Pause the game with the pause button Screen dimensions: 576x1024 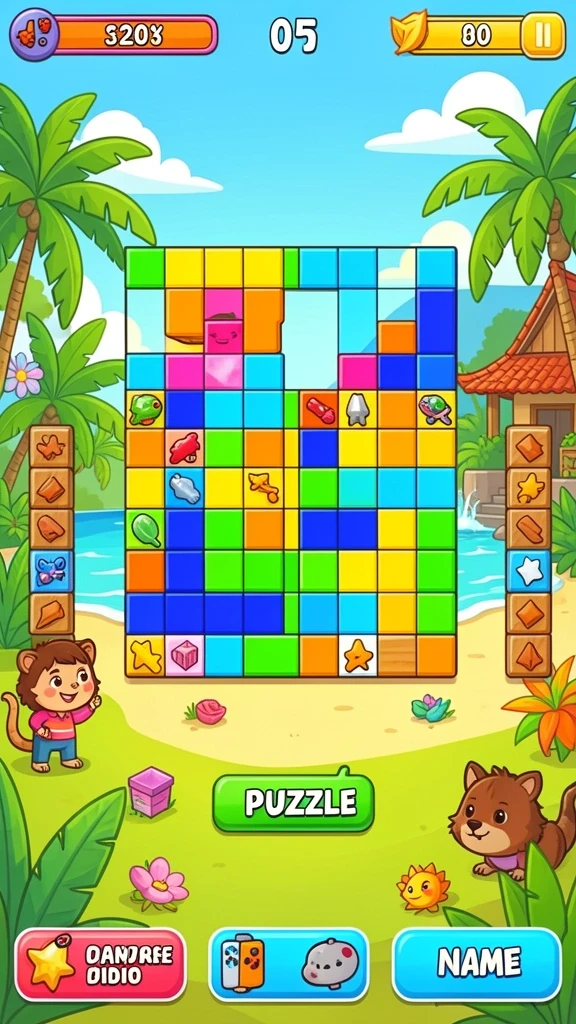(x=543, y=35)
